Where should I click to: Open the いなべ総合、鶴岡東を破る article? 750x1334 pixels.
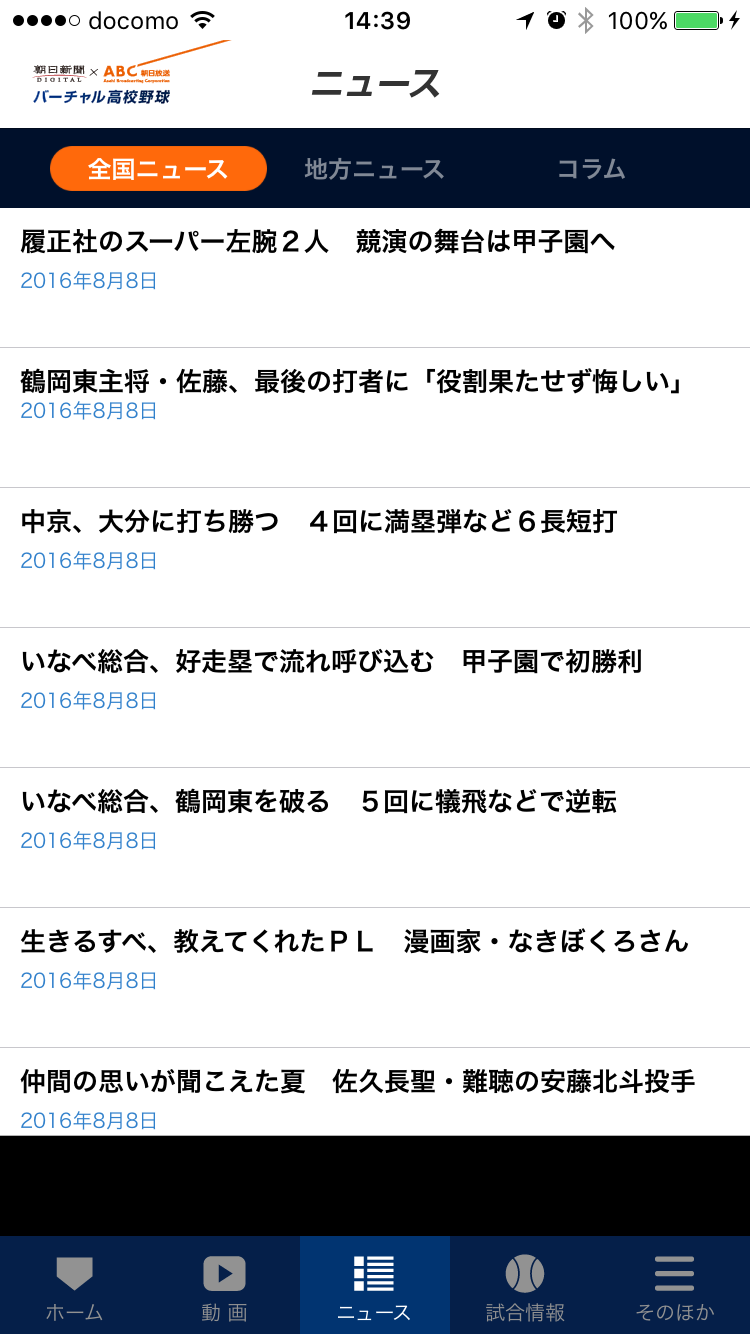coord(375,838)
